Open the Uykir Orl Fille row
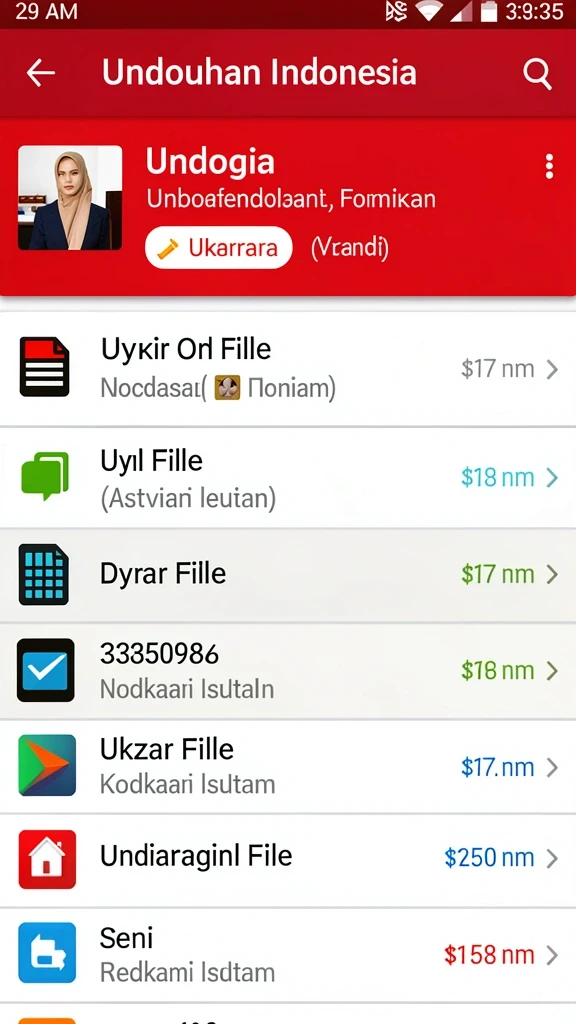576x1024 pixels. tap(288, 369)
